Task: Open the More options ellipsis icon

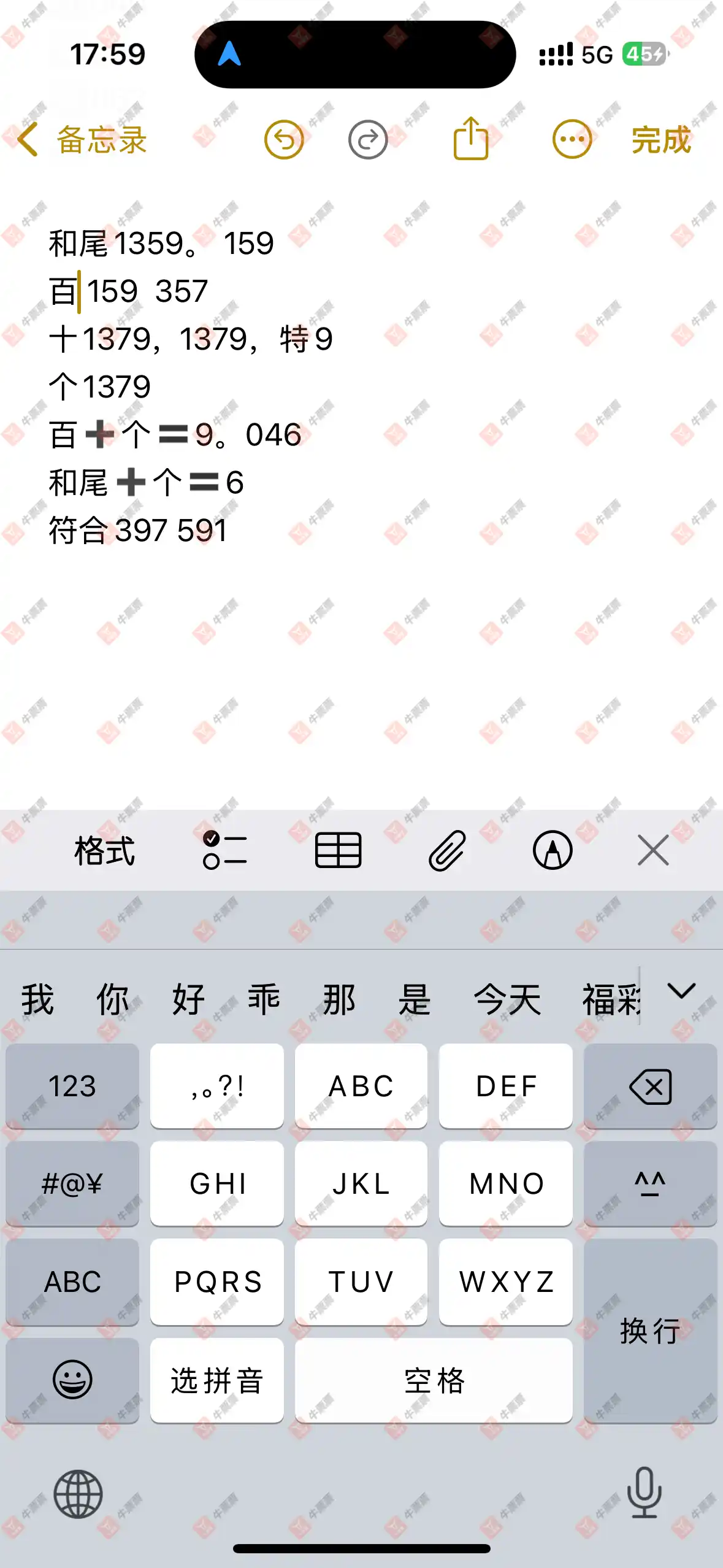Action: [570, 139]
